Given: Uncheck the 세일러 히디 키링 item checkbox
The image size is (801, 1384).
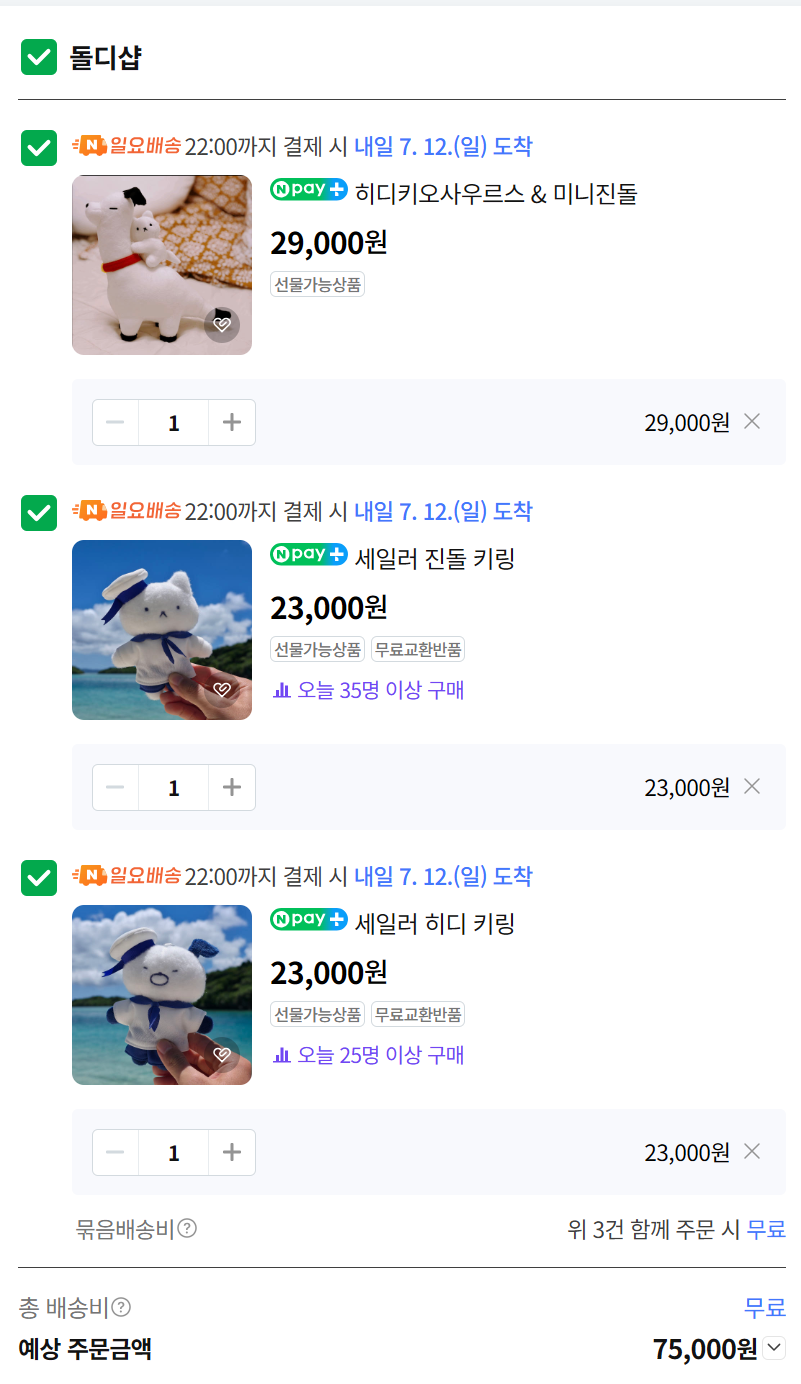Looking at the screenshot, I should 39,878.
